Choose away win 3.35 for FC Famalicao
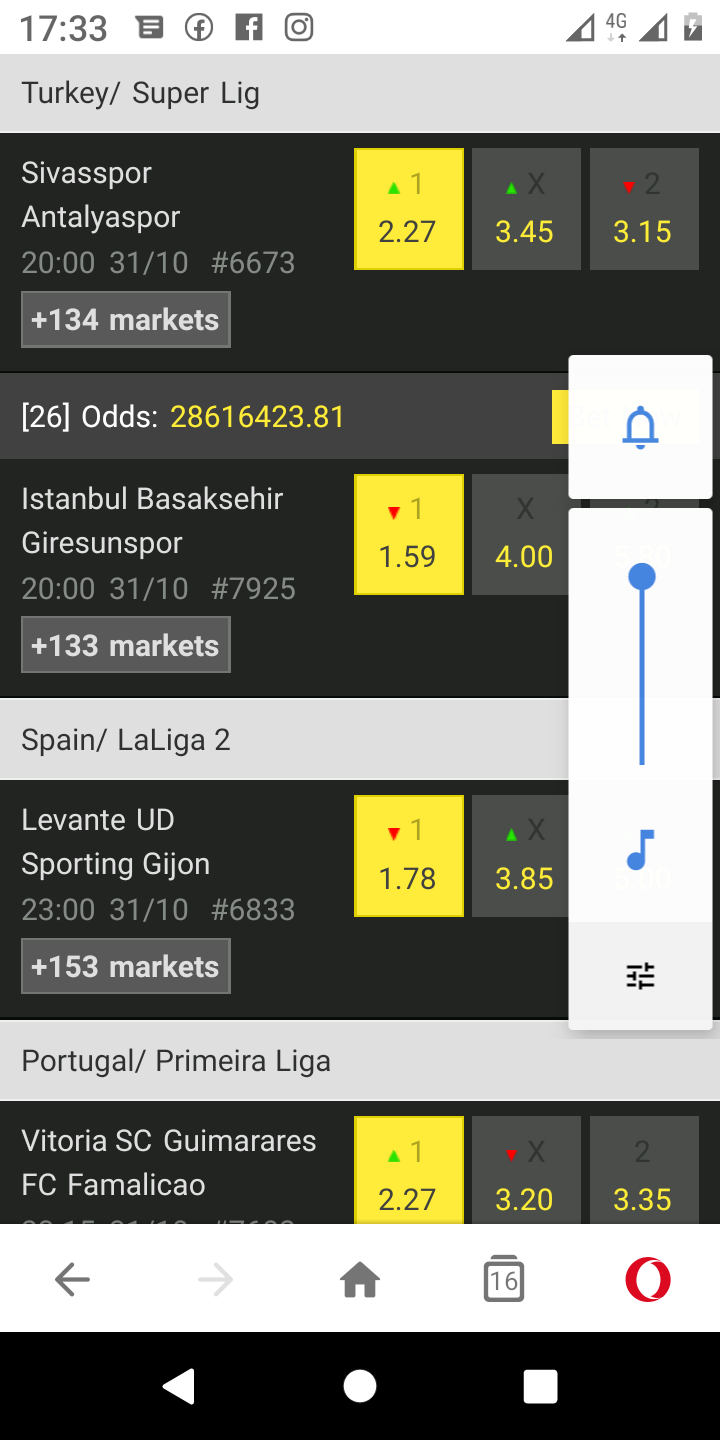720x1440 pixels. pos(644,1170)
